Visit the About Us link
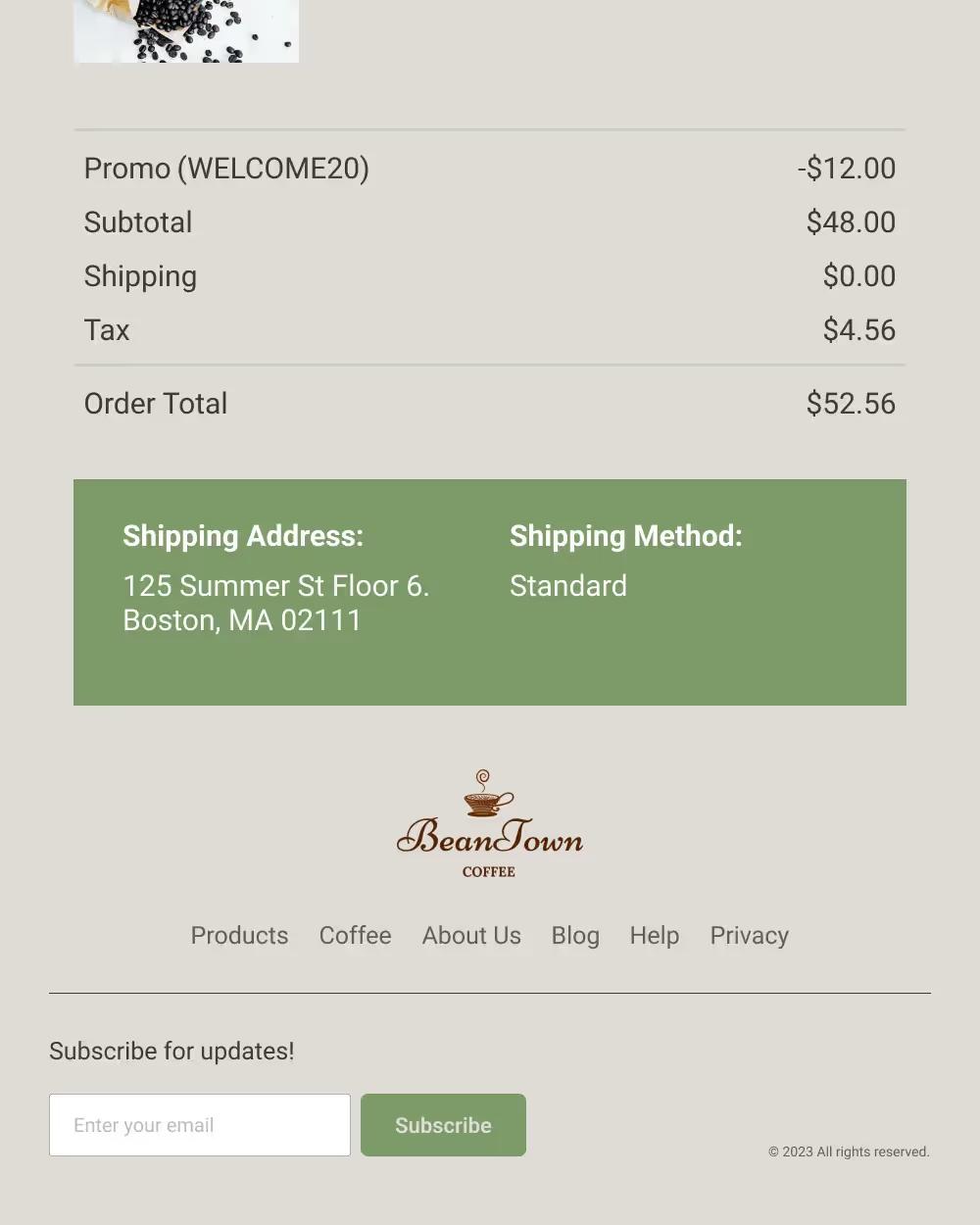Screen dimensions: 980x1225 (471, 936)
